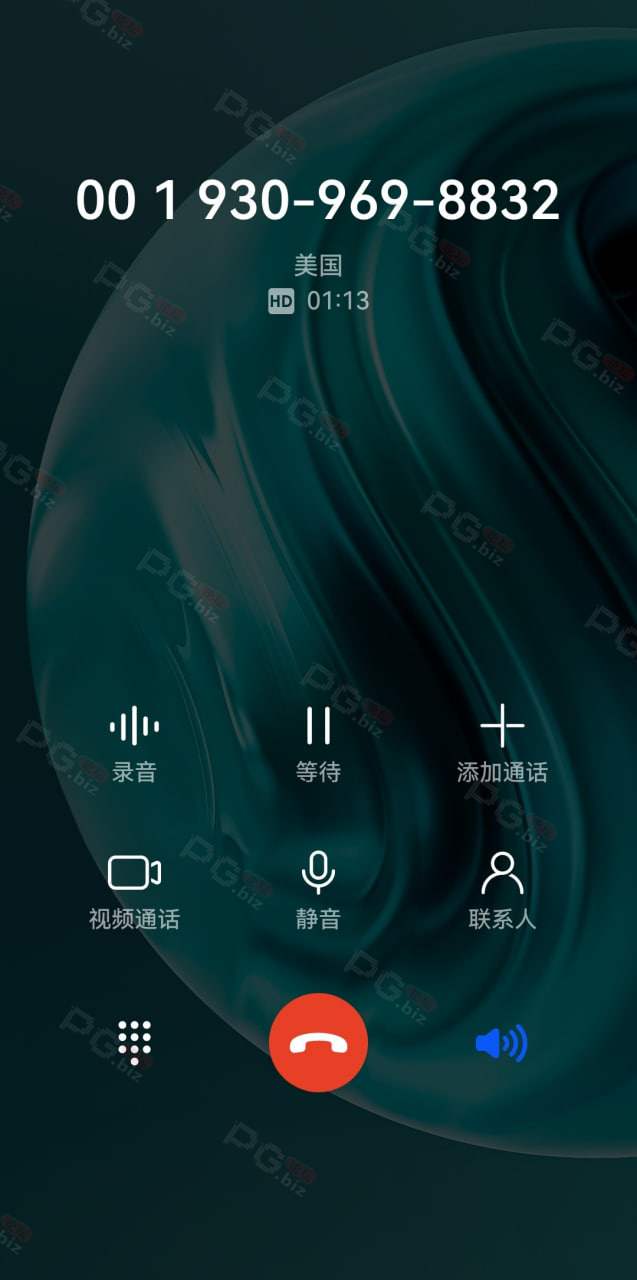Open contacts via 联系人
The width and height of the screenshot is (637, 1280).
pos(502,890)
